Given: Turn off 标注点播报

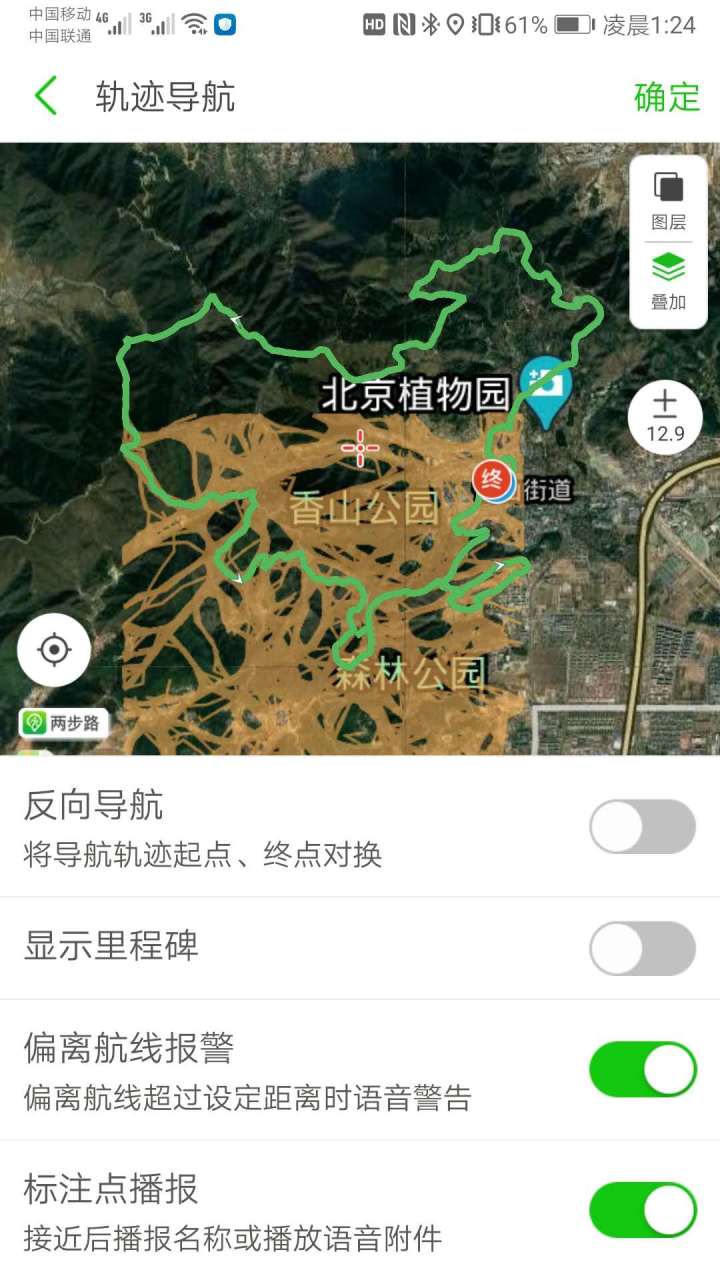Looking at the screenshot, I should pos(642,1210).
